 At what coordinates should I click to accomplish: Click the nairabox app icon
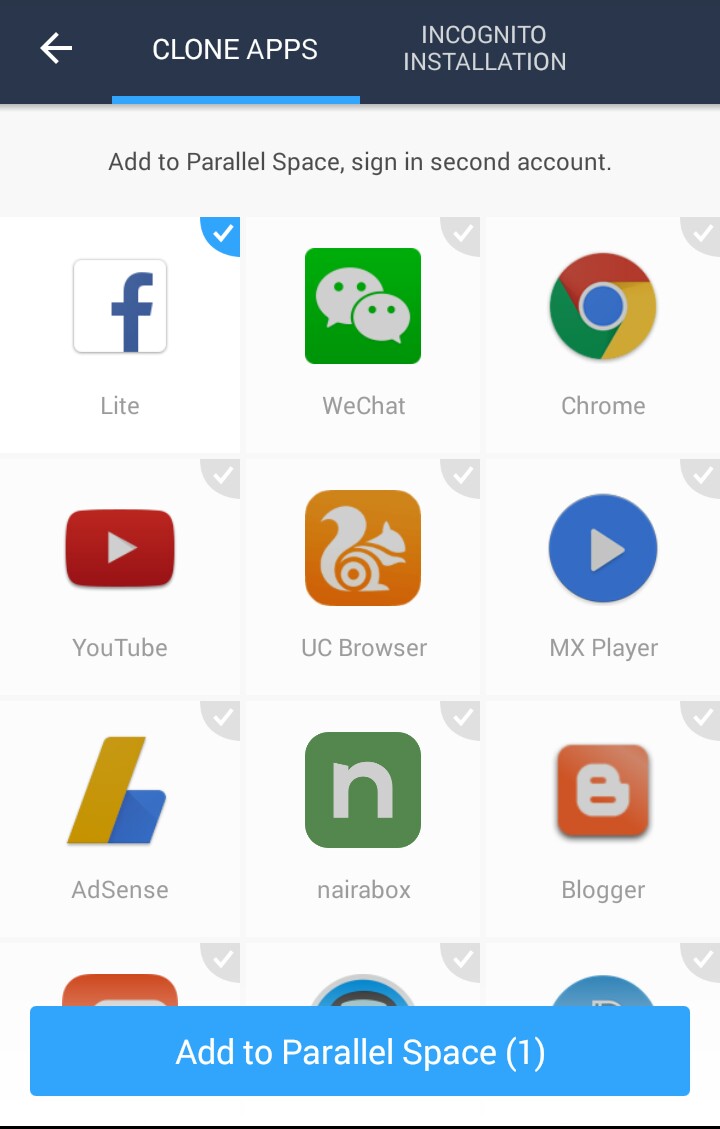click(x=362, y=790)
